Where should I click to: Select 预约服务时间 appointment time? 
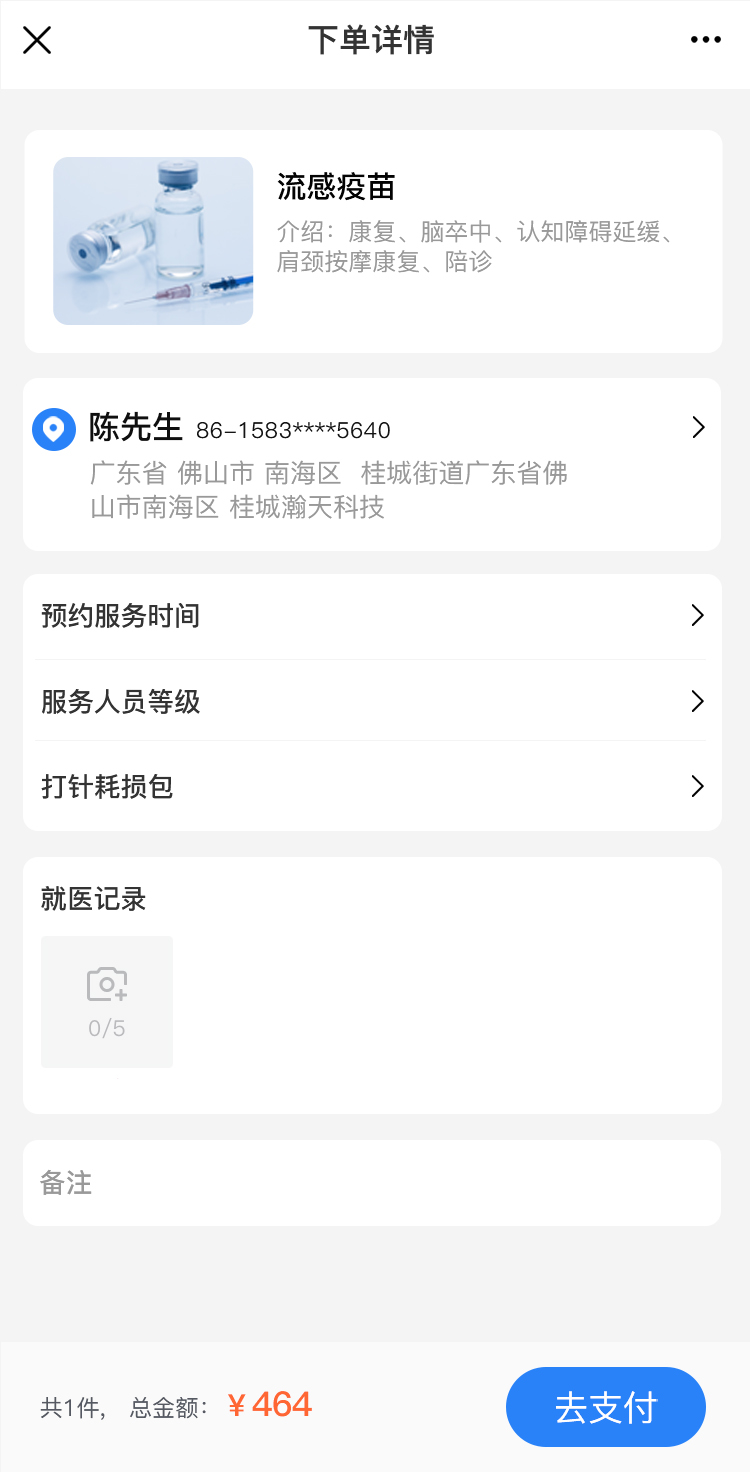coord(372,616)
